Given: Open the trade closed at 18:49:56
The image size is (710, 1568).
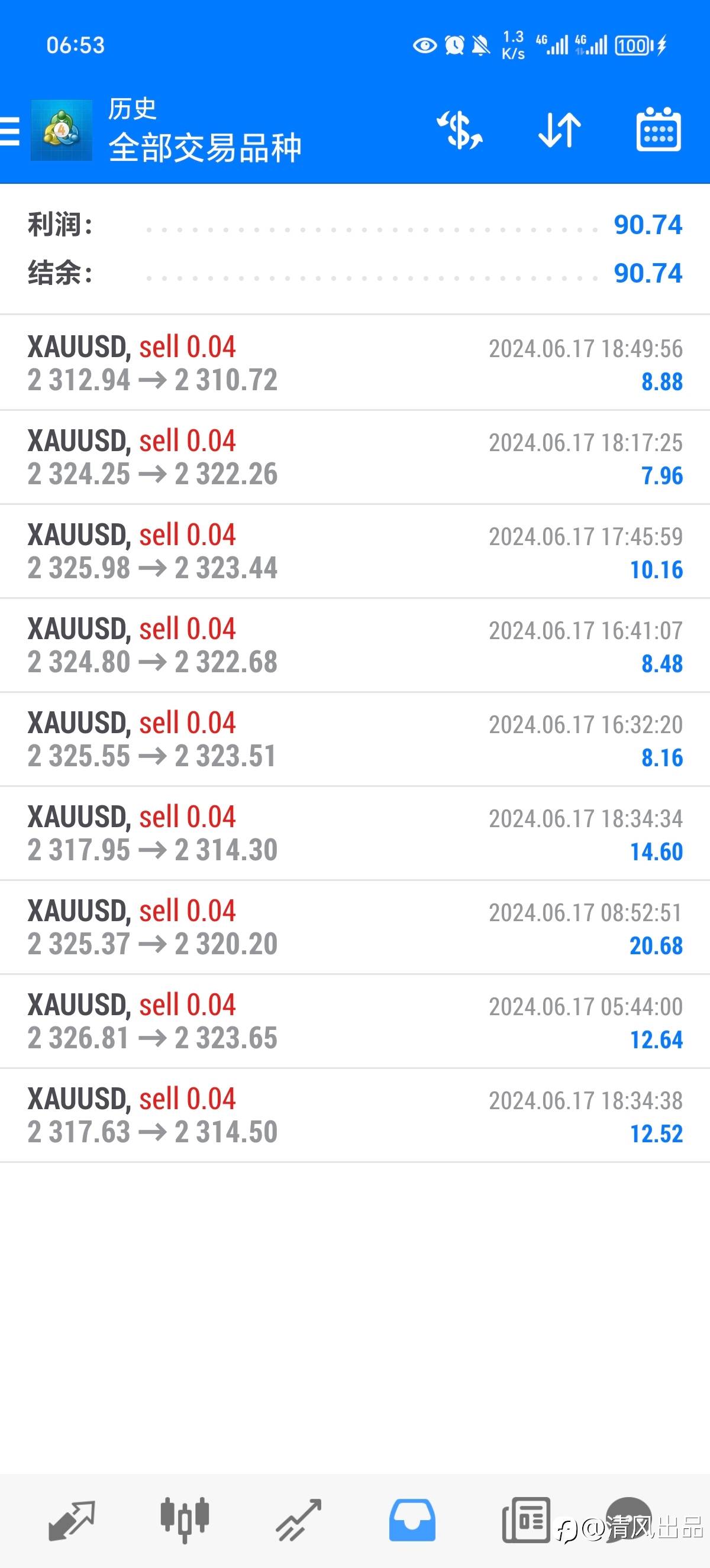Looking at the screenshot, I should (355, 364).
